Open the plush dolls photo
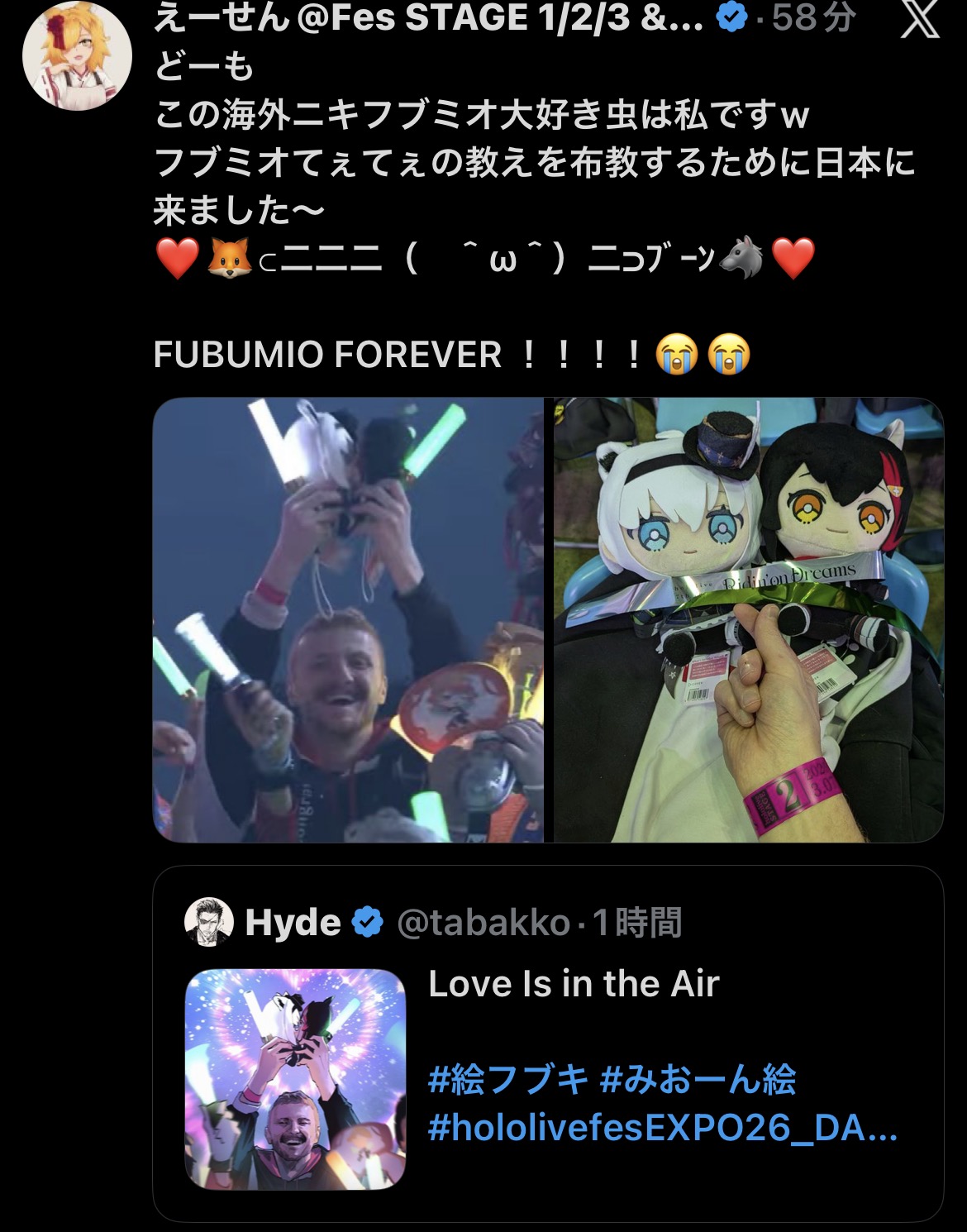967x1232 pixels. (748, 620)
